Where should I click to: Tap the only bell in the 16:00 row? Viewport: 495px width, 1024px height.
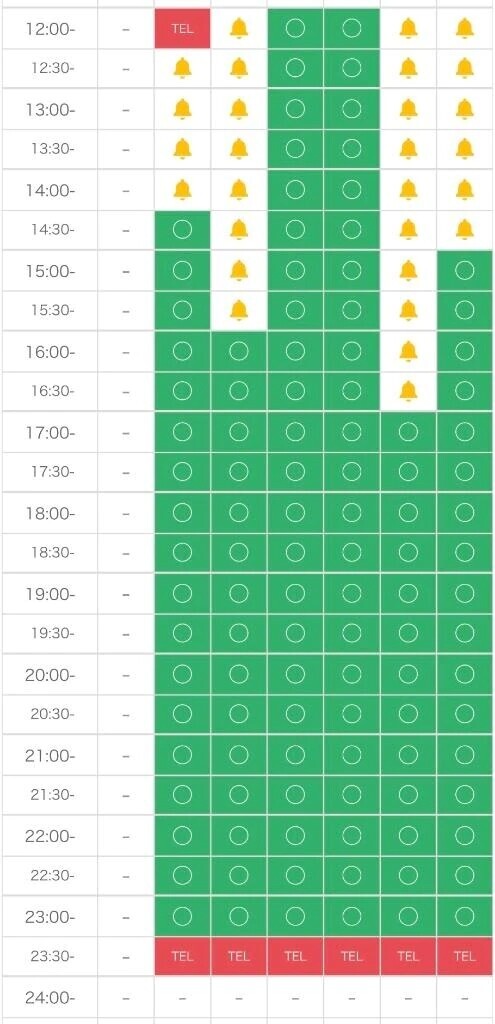[x=408, y=351]
